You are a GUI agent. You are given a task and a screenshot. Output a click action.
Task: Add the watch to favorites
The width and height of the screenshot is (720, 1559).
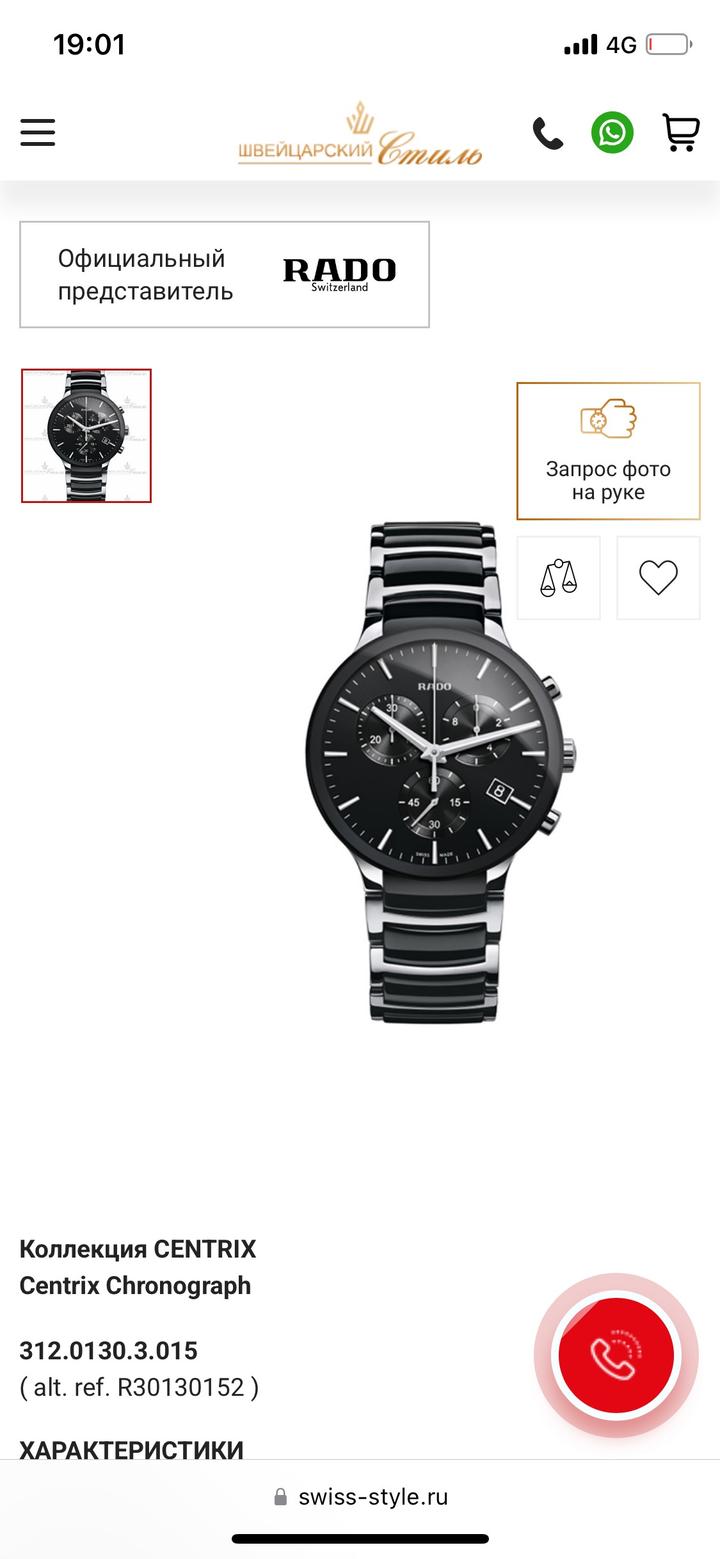tap(658, 578)
